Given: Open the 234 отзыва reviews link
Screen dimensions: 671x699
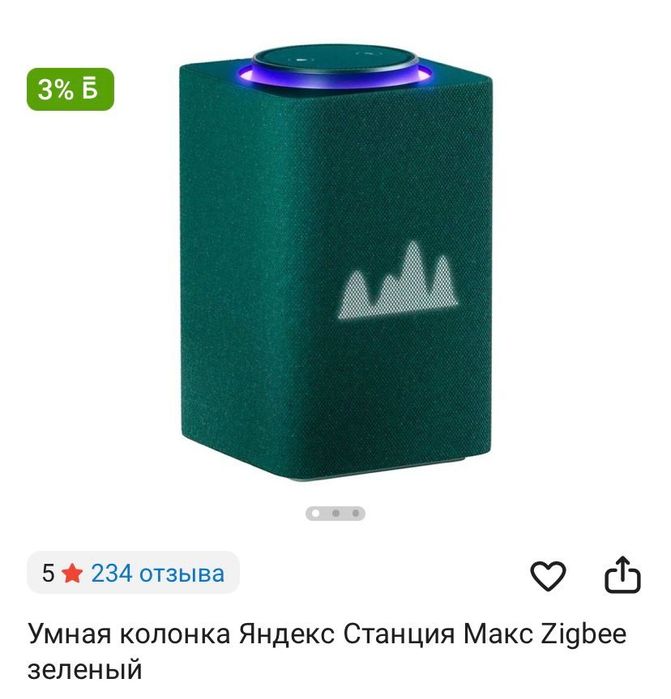Looking at the screenshot, I should pyautogui.click(x=157, y=573).
